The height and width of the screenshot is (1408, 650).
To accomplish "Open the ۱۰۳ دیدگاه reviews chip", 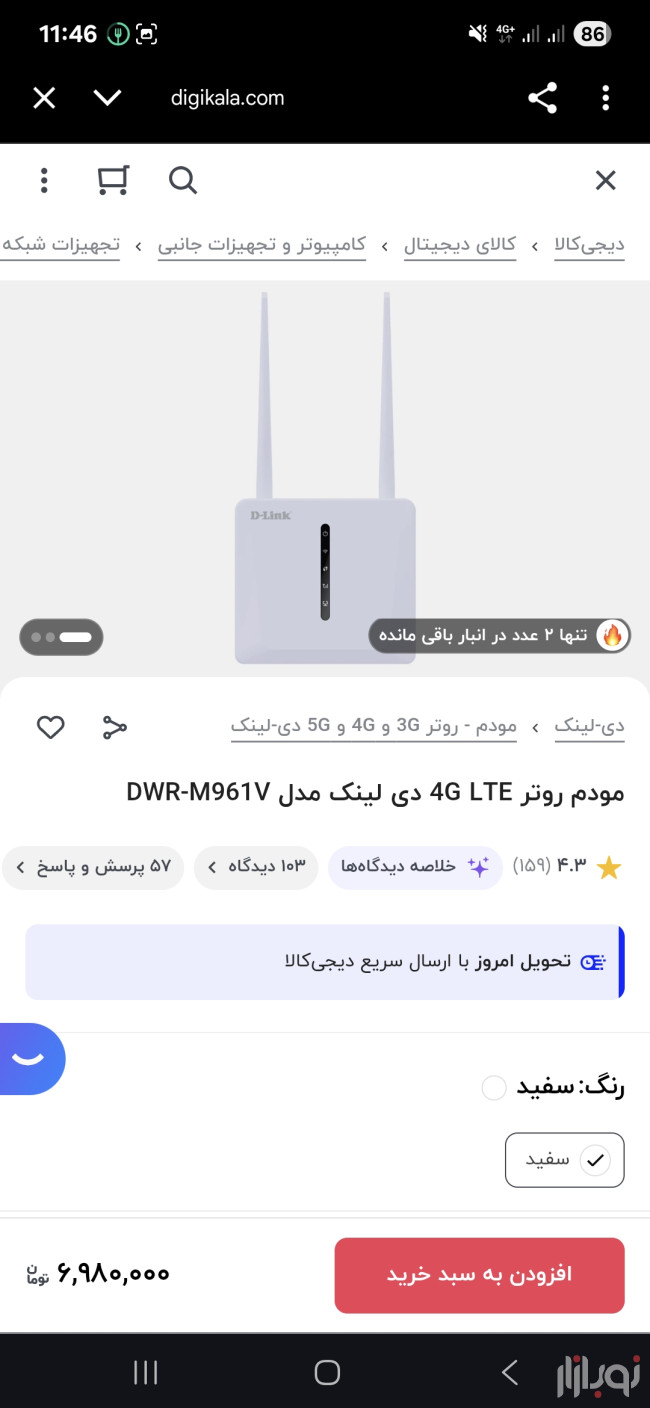I will tap(256, 867).
